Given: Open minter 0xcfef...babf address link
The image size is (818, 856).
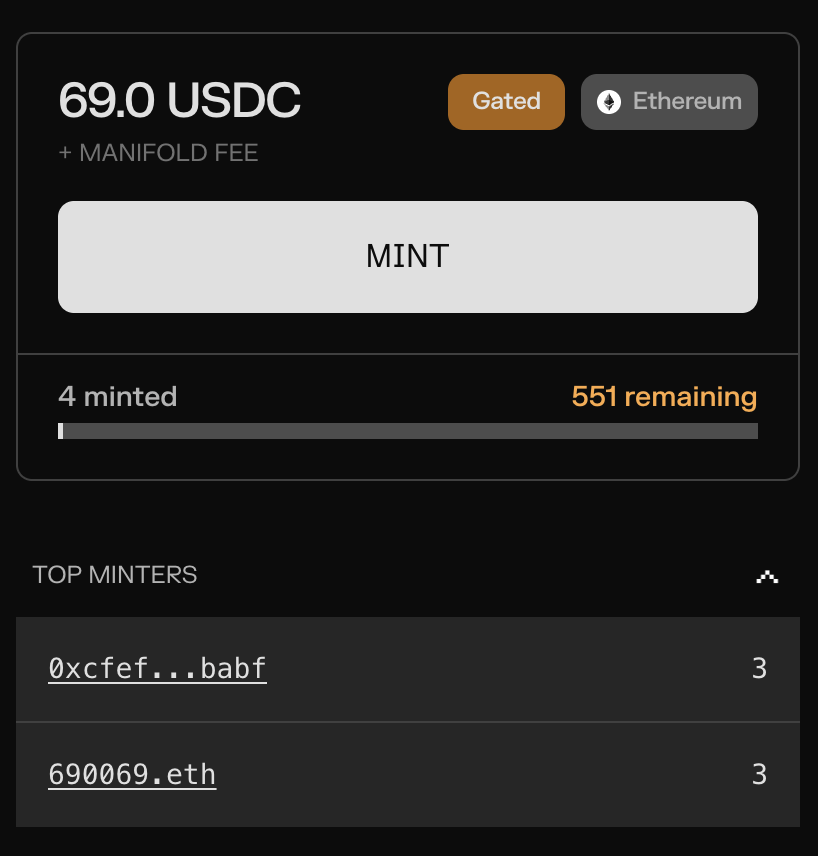Looking at the screenshot, I should 157,668.
